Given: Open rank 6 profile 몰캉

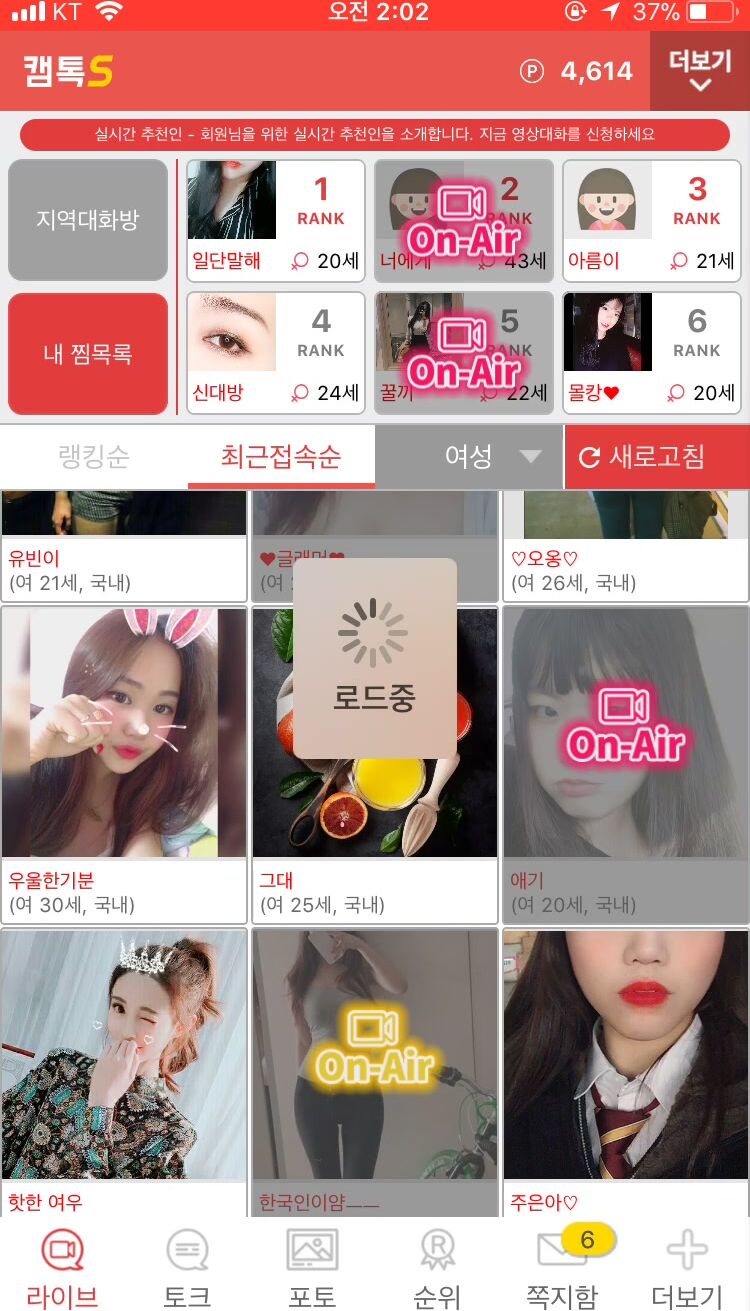Looking at the screenshot, I should coord(651,352).
